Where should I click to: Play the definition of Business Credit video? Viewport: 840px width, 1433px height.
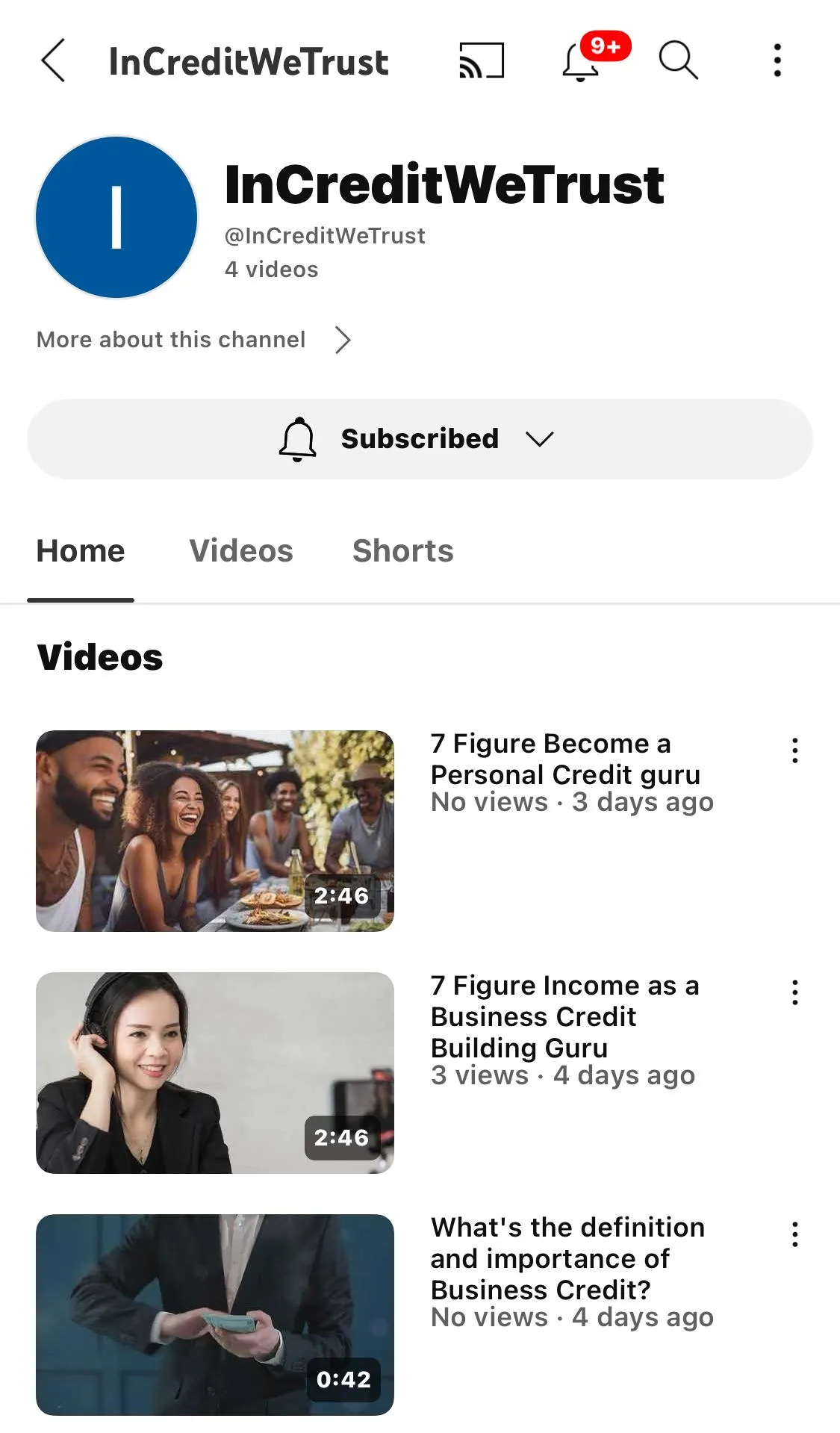click(x=215, y=1314)
